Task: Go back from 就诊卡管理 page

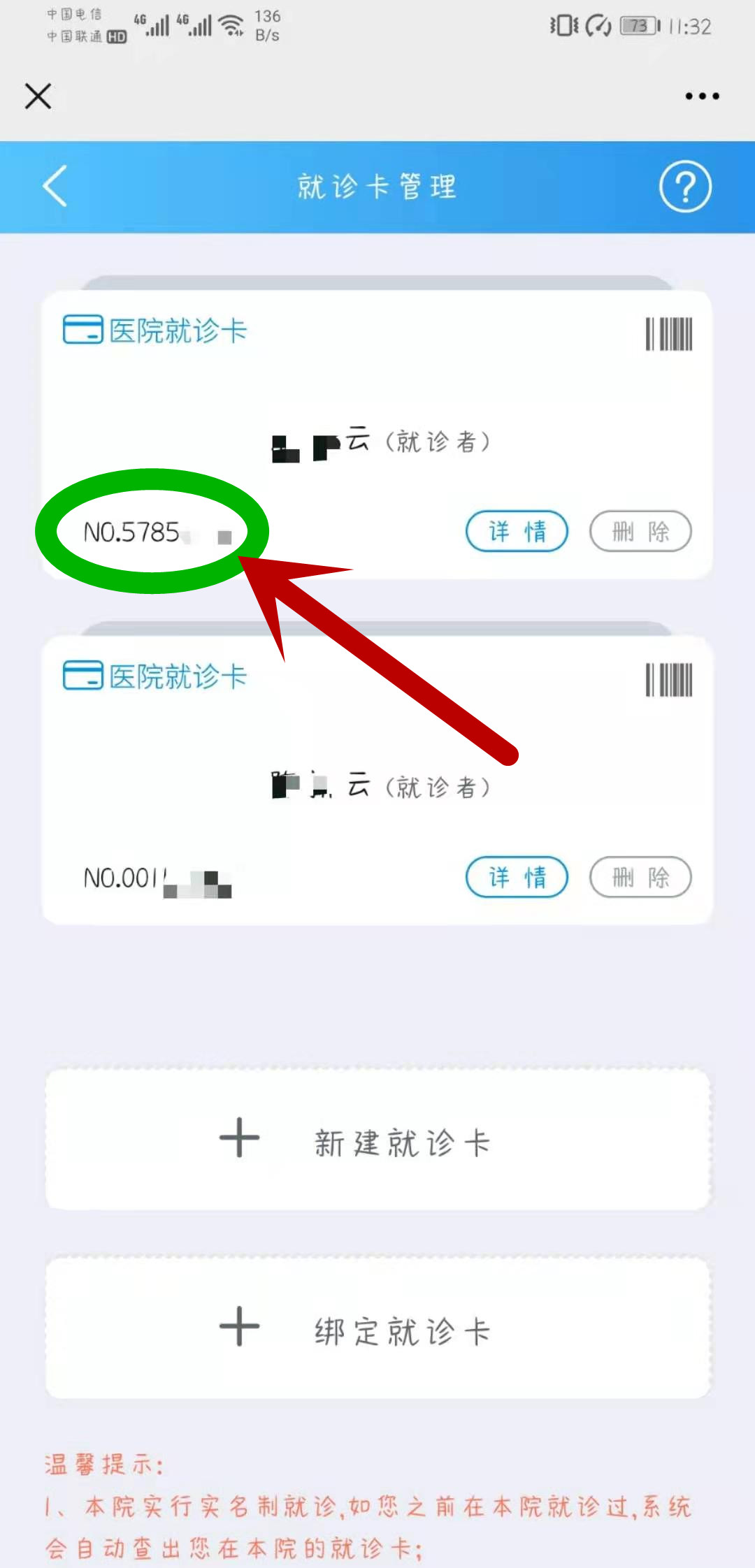Action: click(x=55, y=186)
